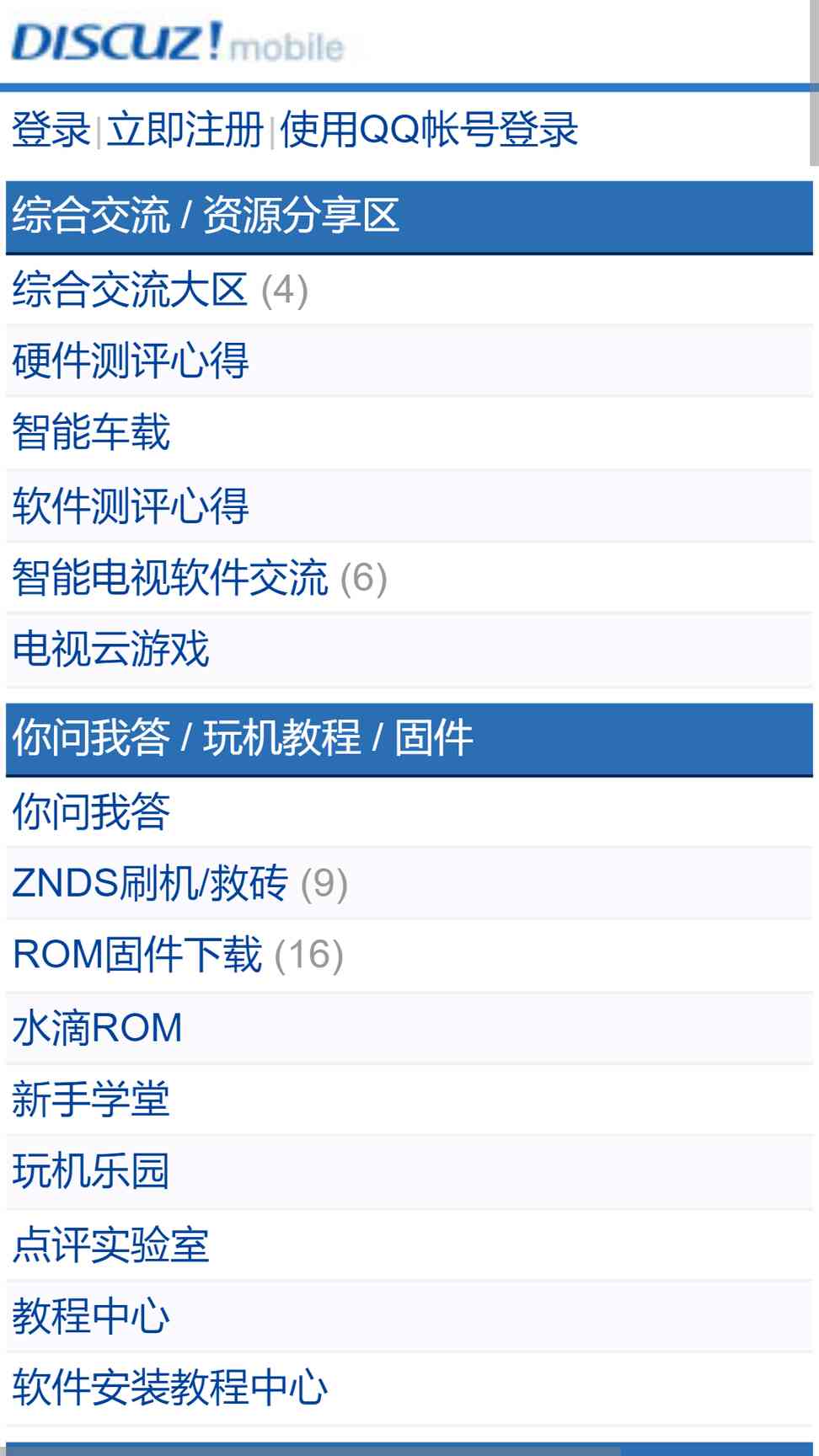
Task: Open the 立即注册 registration link
Action: click(185, 131)
